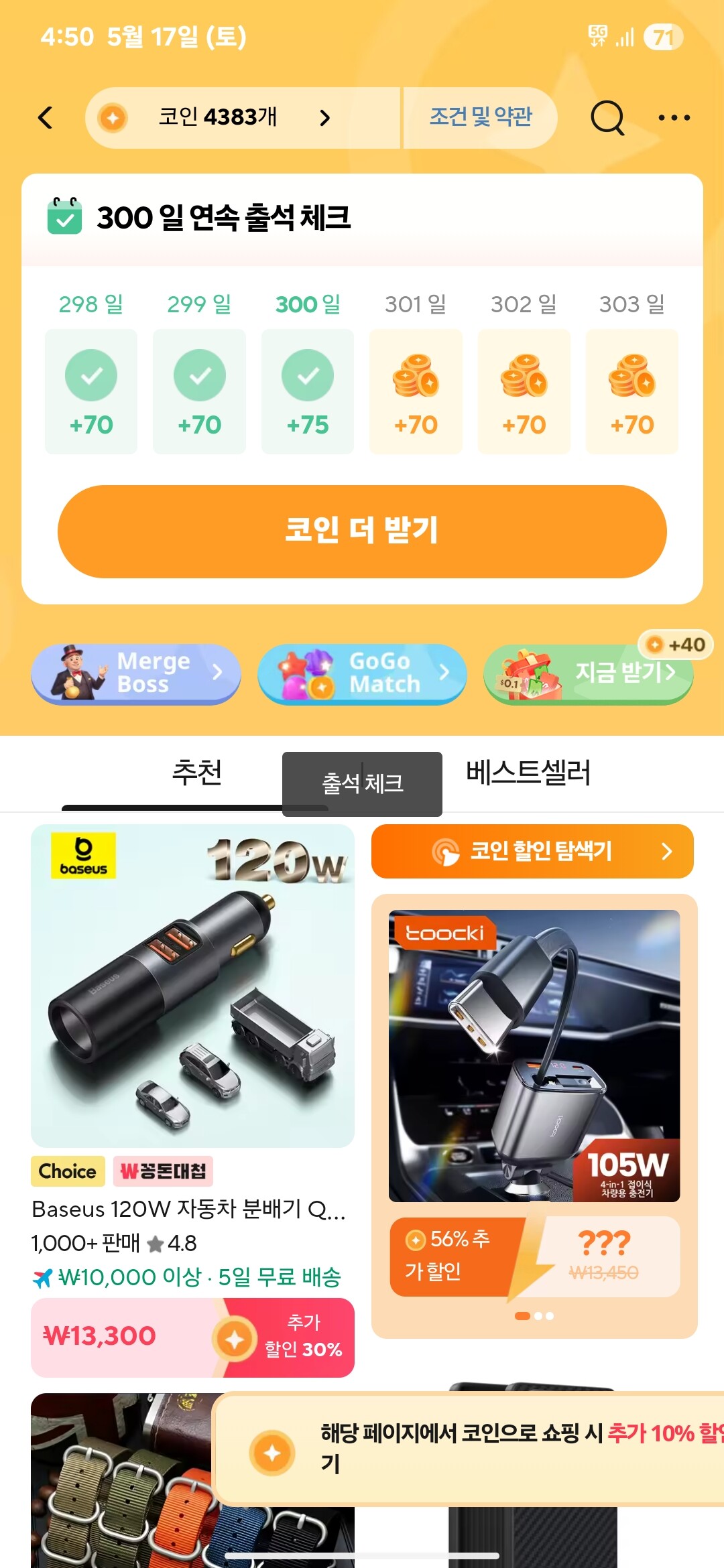This screenshot has height=1568, width=724.
Task: Select the 301 일 check-in reward
Action: coord(416,391)
